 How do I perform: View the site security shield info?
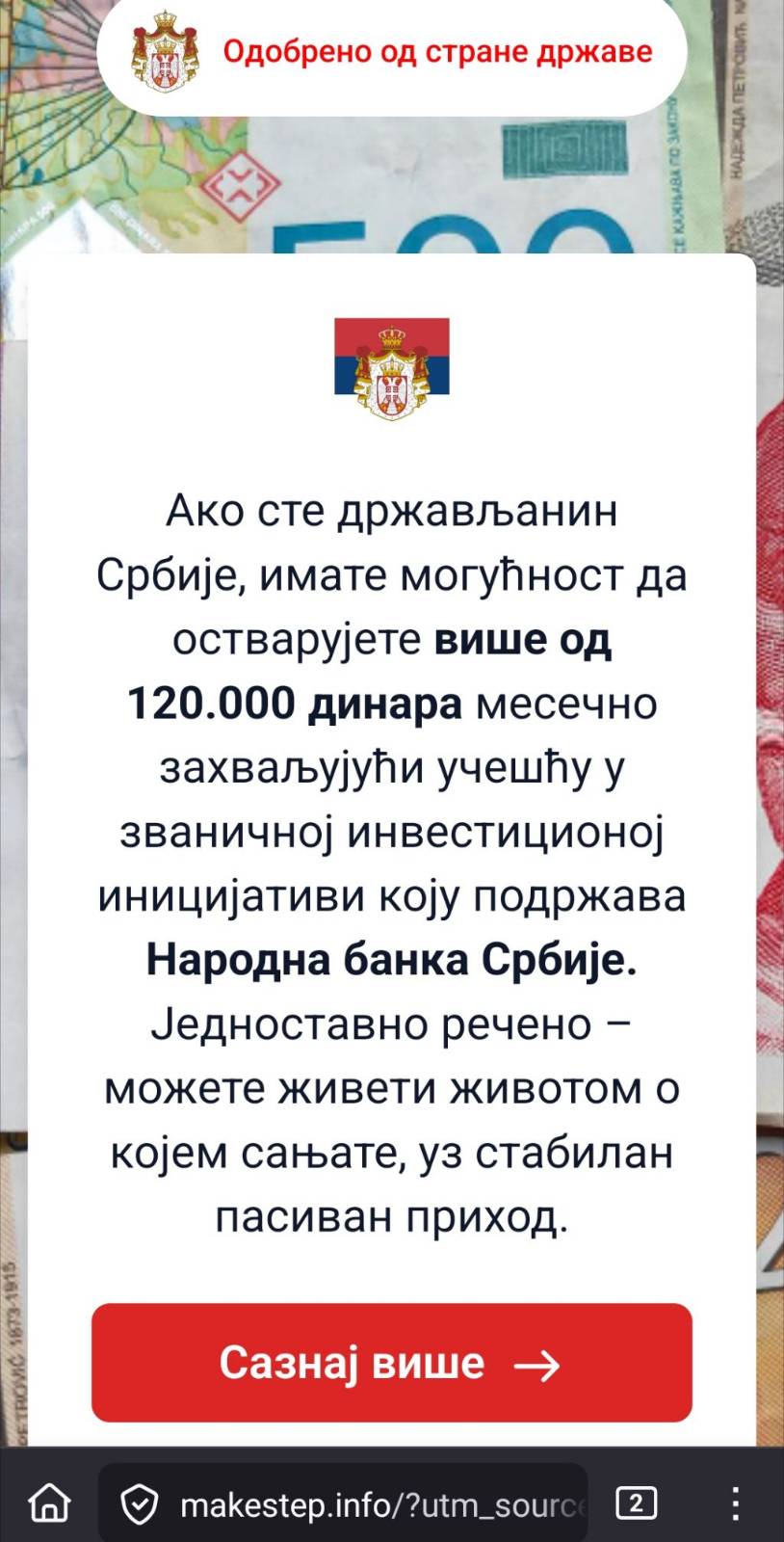(x=140, y=1503)
